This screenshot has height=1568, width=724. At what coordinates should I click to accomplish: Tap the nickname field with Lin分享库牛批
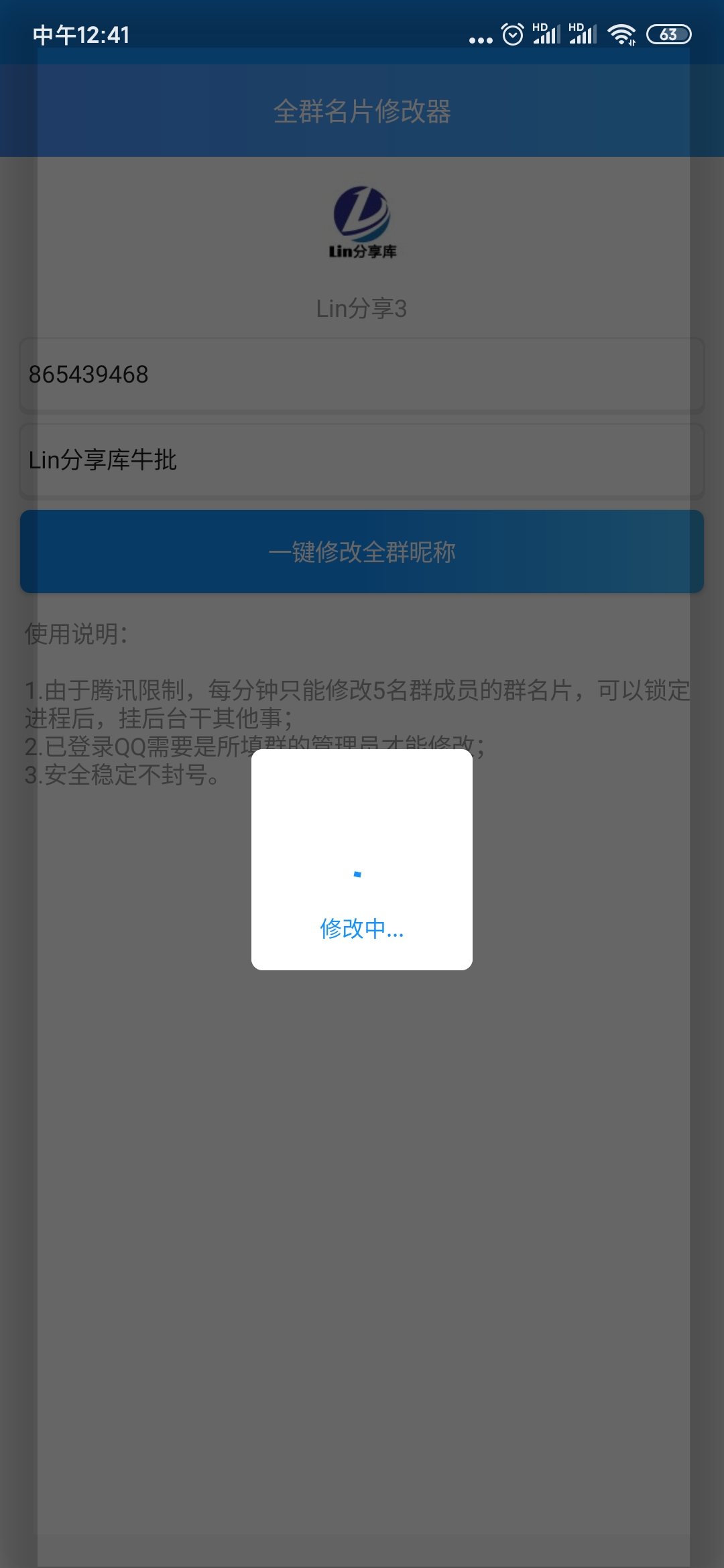(362, 460)
